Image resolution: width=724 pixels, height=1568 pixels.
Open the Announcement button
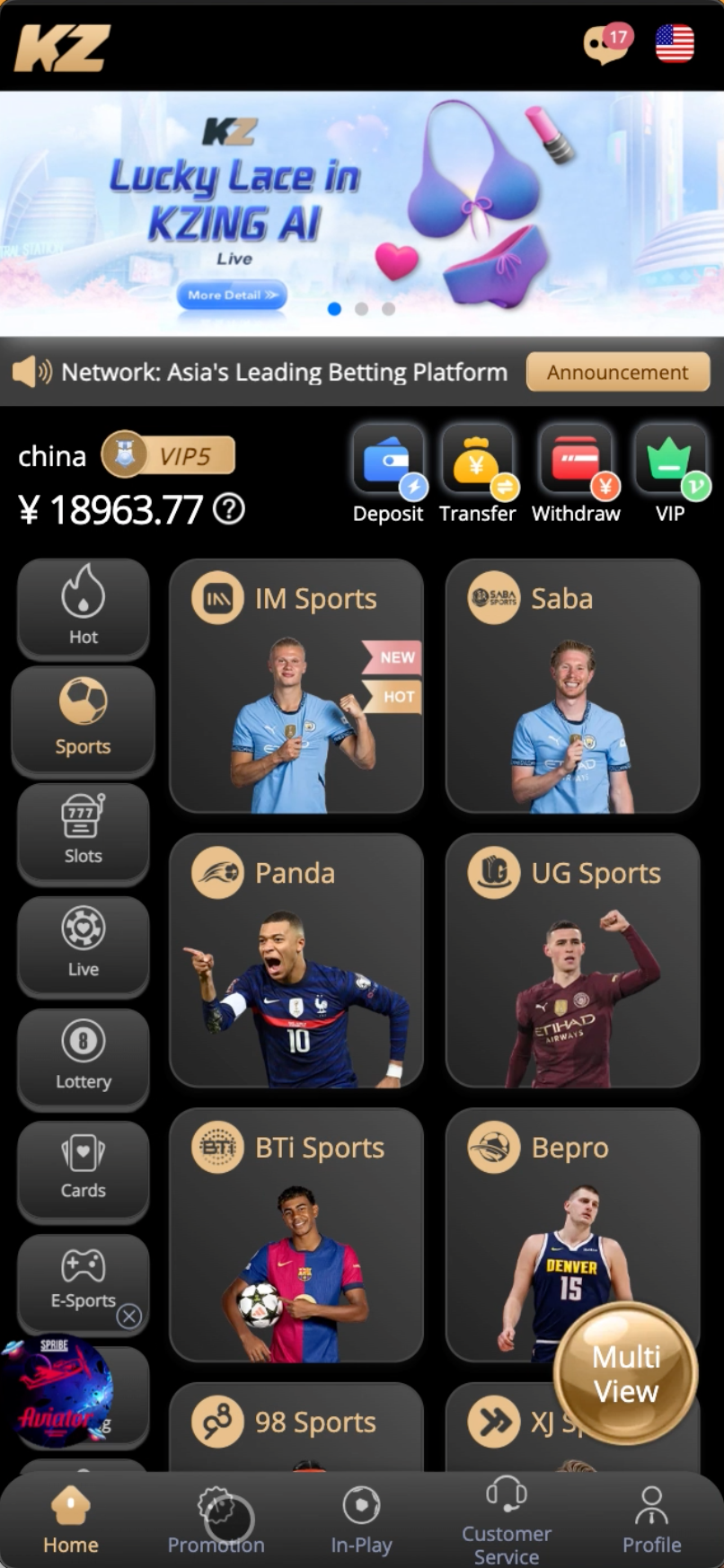pos(617,372)
